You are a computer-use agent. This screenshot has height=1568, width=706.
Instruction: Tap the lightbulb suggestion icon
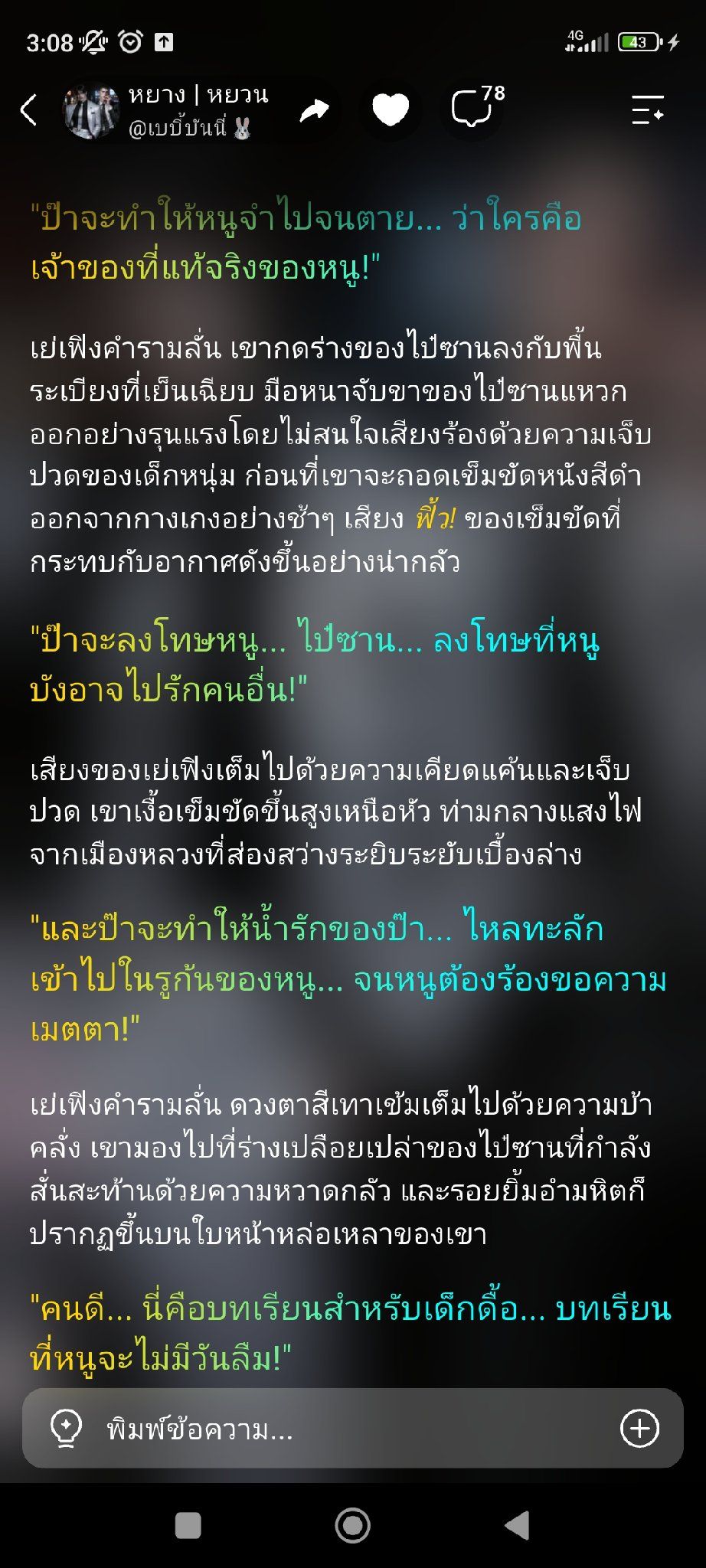coord(66,1428)
